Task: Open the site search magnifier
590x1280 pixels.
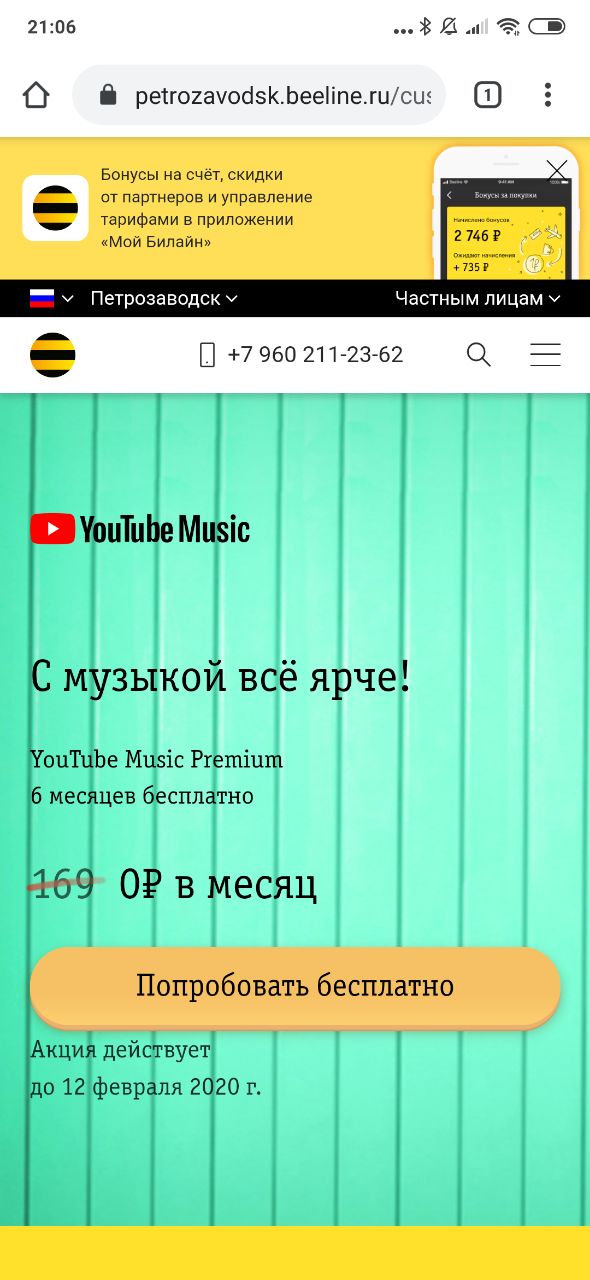Action: pyautogui.click(x=479, y=355)
